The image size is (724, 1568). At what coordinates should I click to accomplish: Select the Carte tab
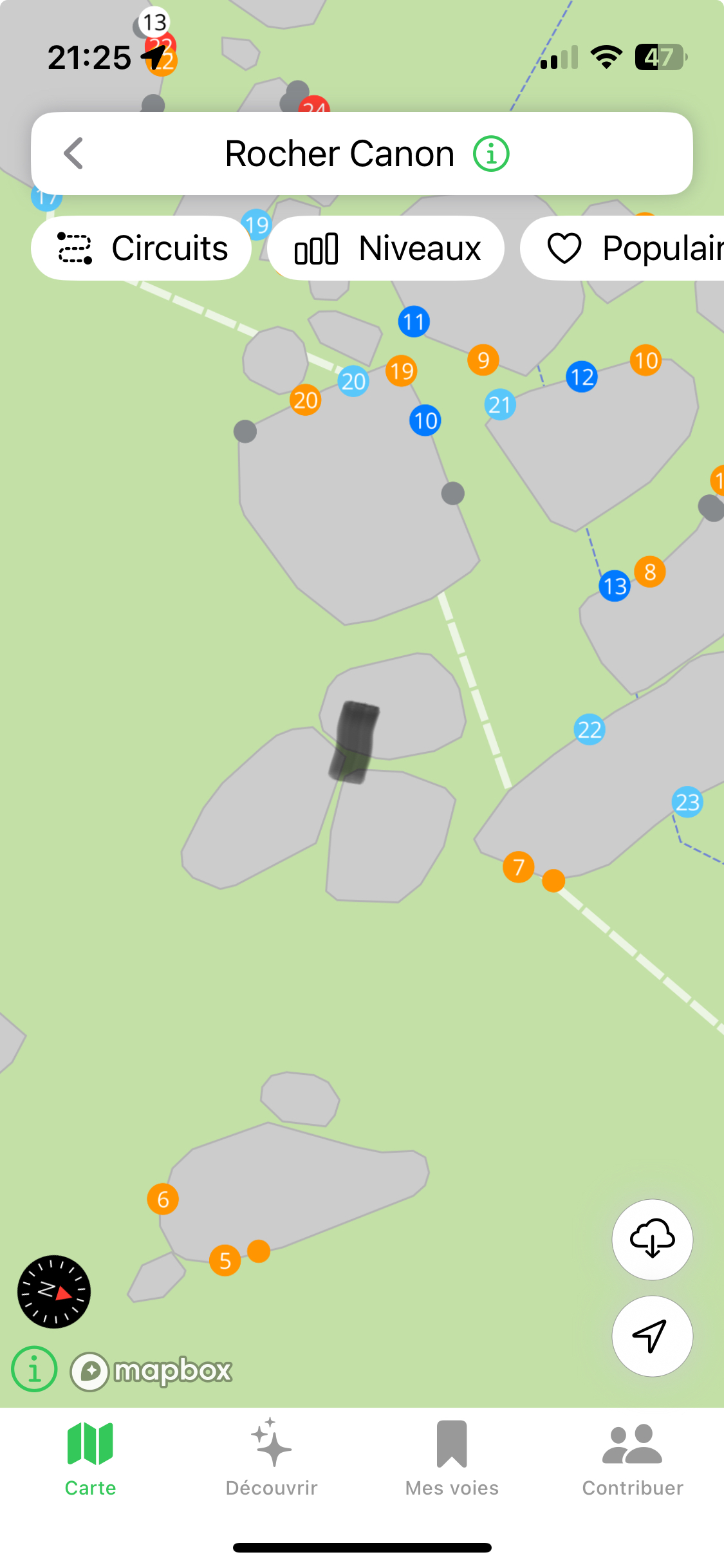coord(90,1459)
